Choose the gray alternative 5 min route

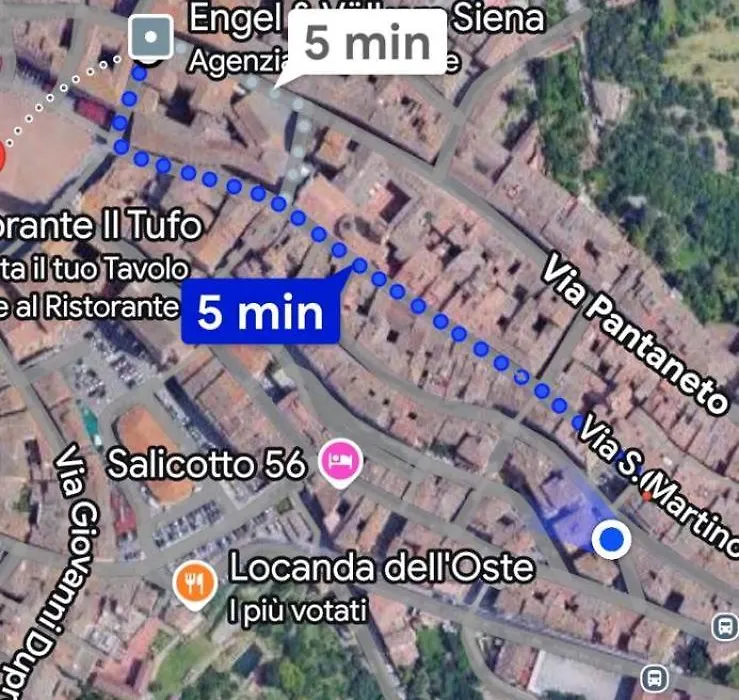367,42
